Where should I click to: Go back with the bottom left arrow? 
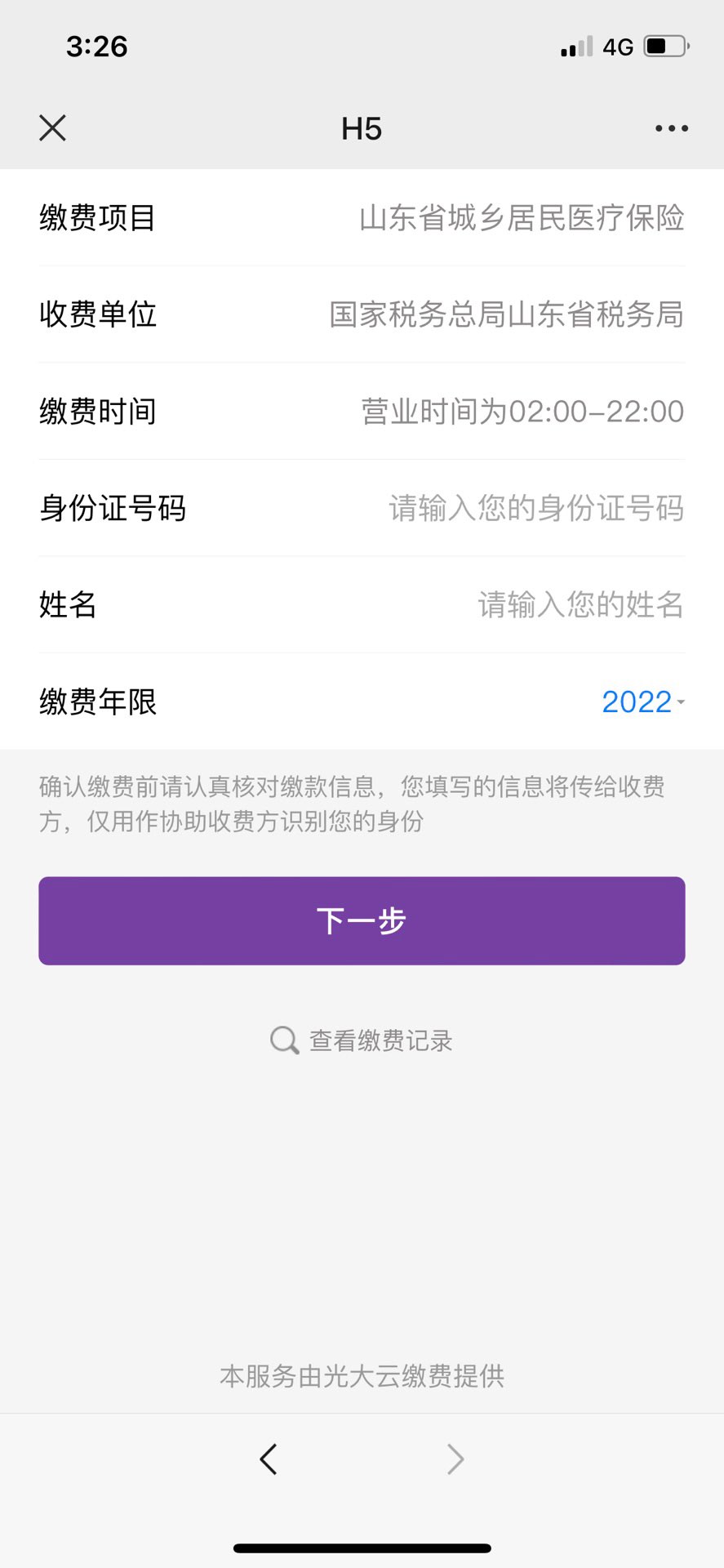(x=269, y=1459)
